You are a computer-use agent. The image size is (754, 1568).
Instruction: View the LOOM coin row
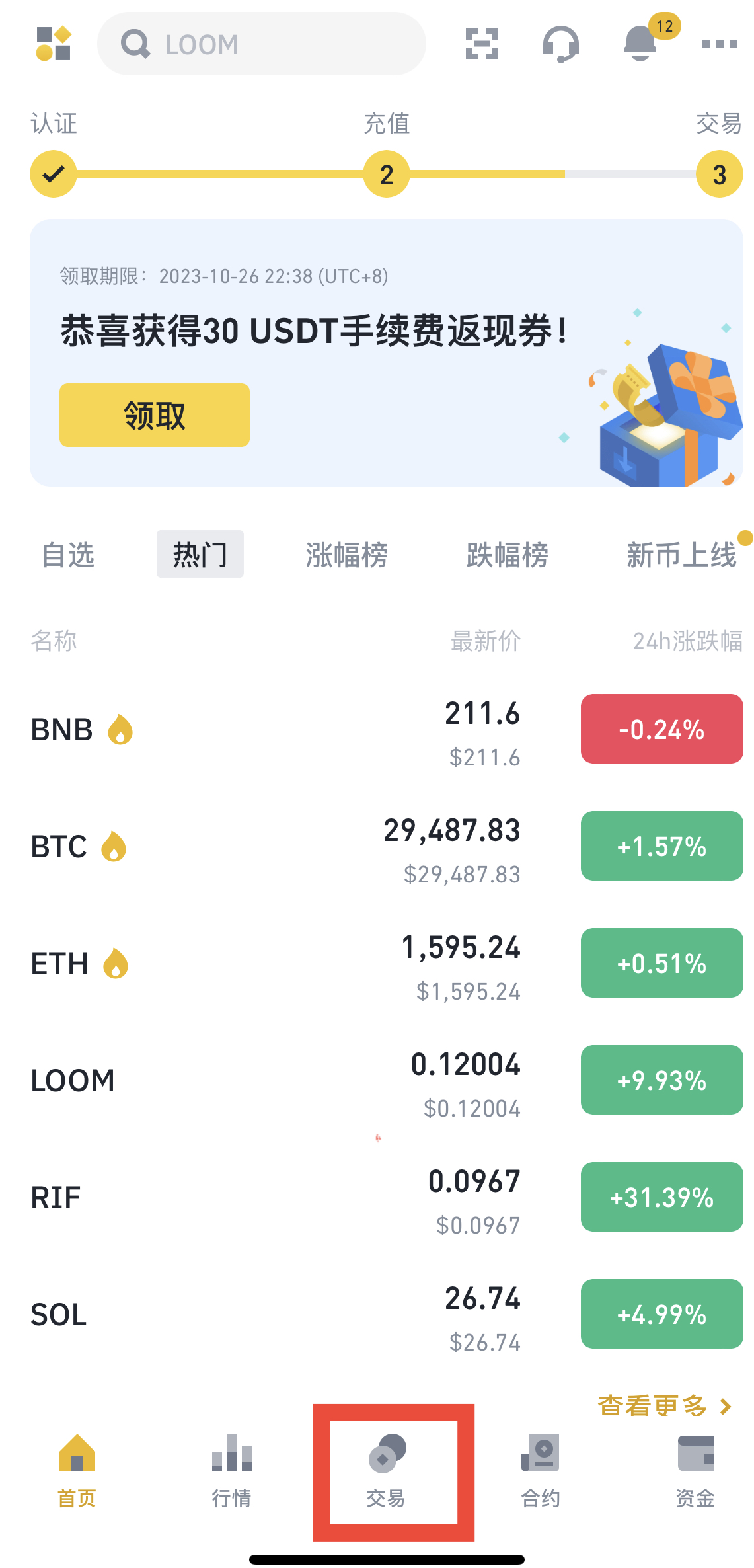click(x=387, y=1081)
